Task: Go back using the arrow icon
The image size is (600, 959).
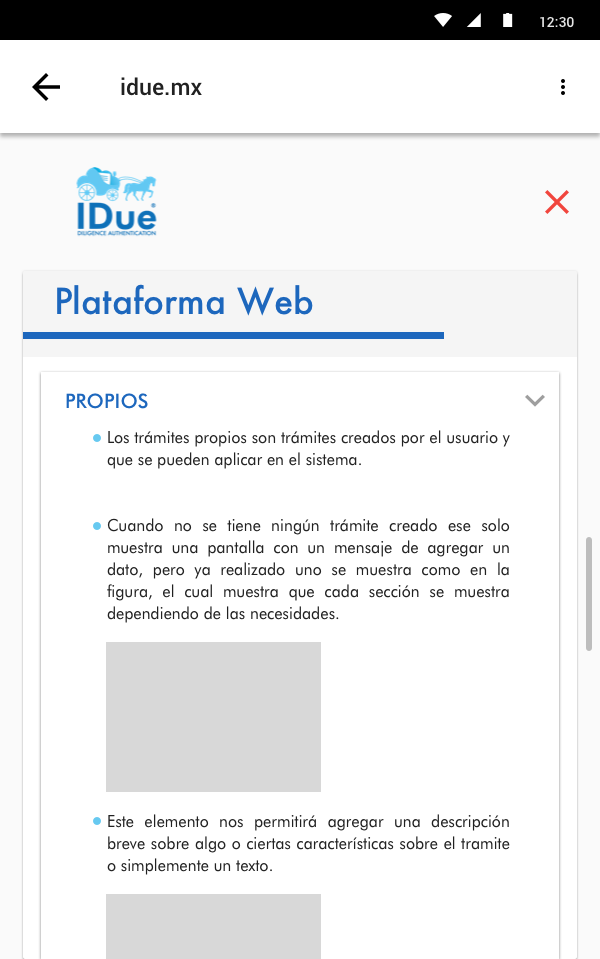Action: tap(46, 87)
